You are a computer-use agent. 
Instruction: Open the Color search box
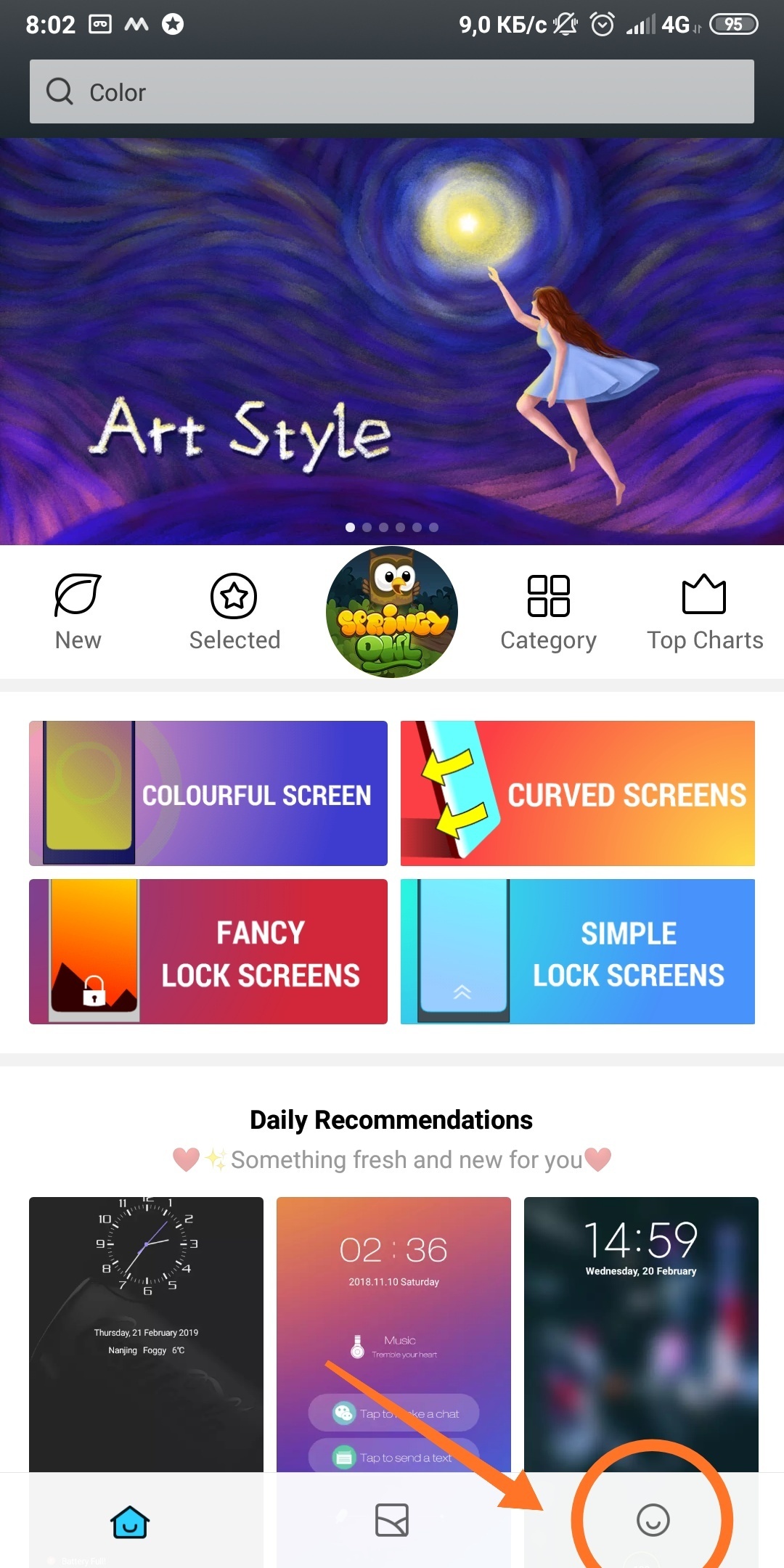pyautogui.click(x=392, y=92)
